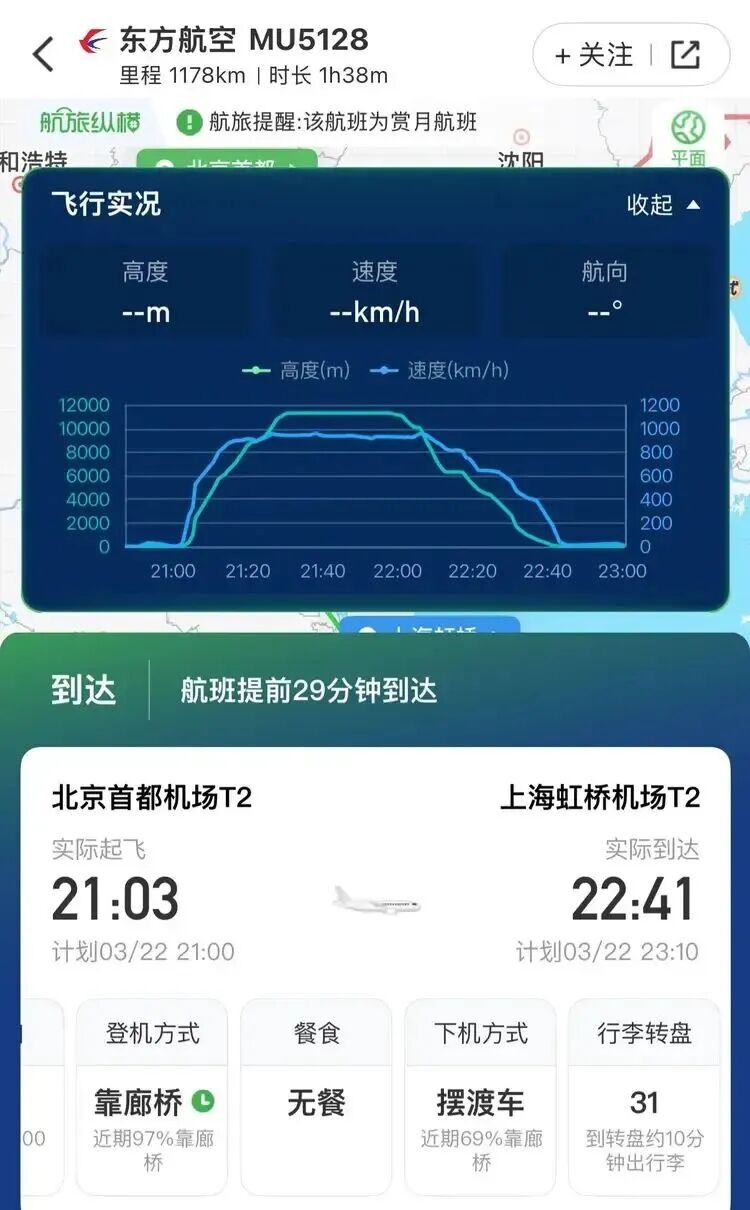View the 下机方式 details card

click(481, 1095)
